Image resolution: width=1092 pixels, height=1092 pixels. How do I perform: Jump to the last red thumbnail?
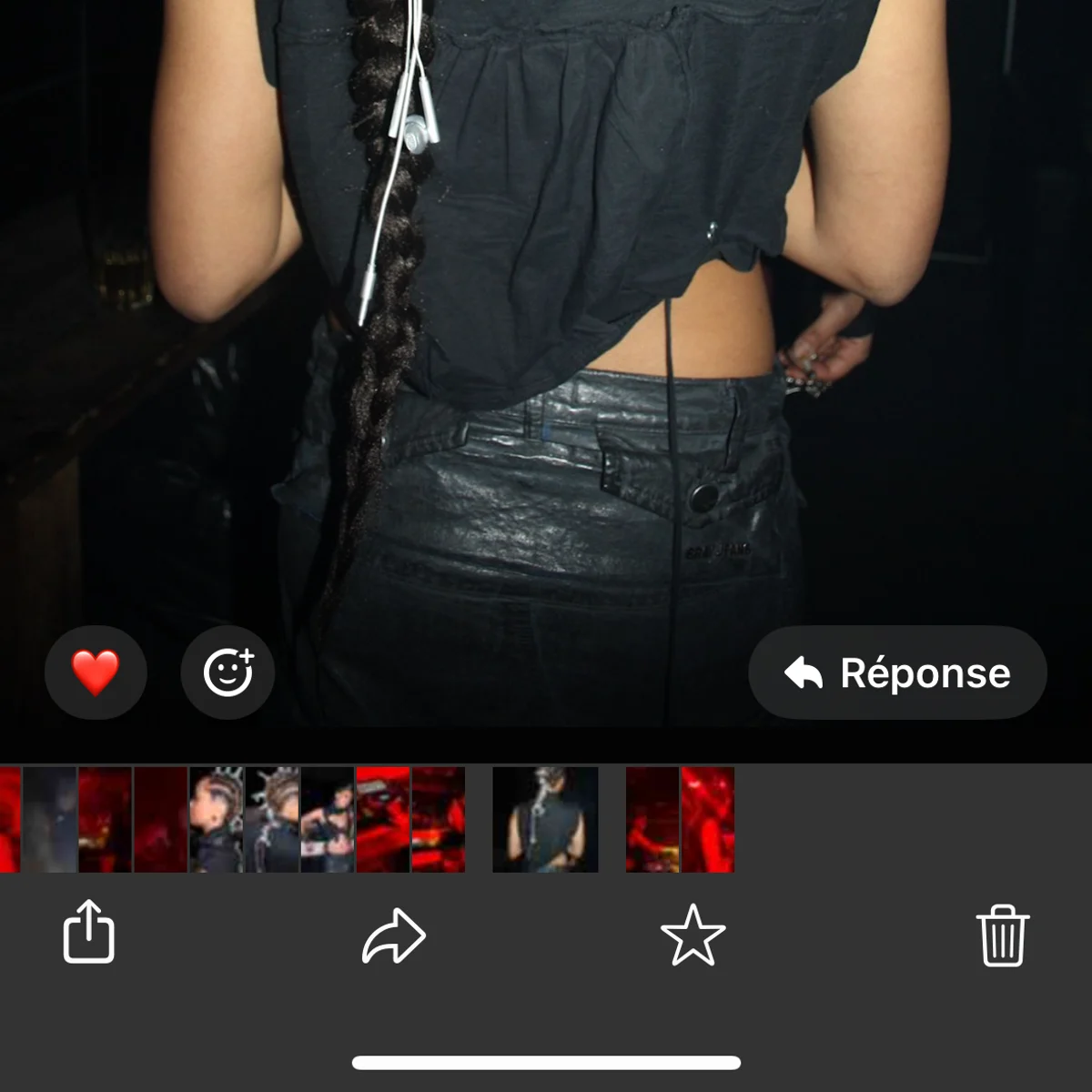(707, 820)
